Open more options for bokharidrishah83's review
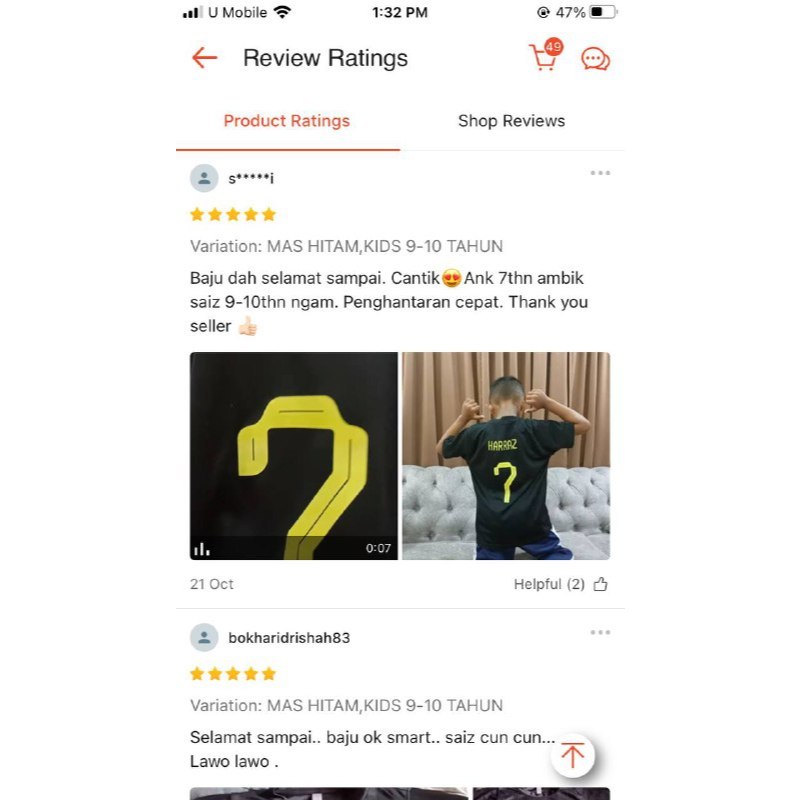 pos(600,633)
